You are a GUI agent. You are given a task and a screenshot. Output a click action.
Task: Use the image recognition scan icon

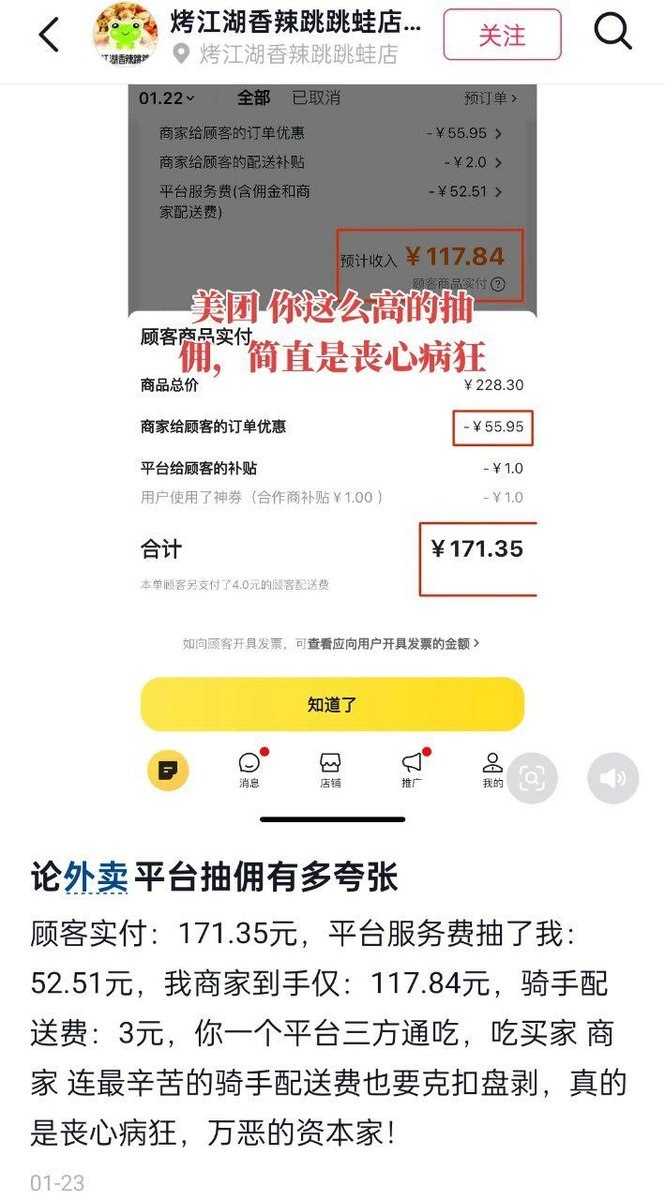point(532,779)
